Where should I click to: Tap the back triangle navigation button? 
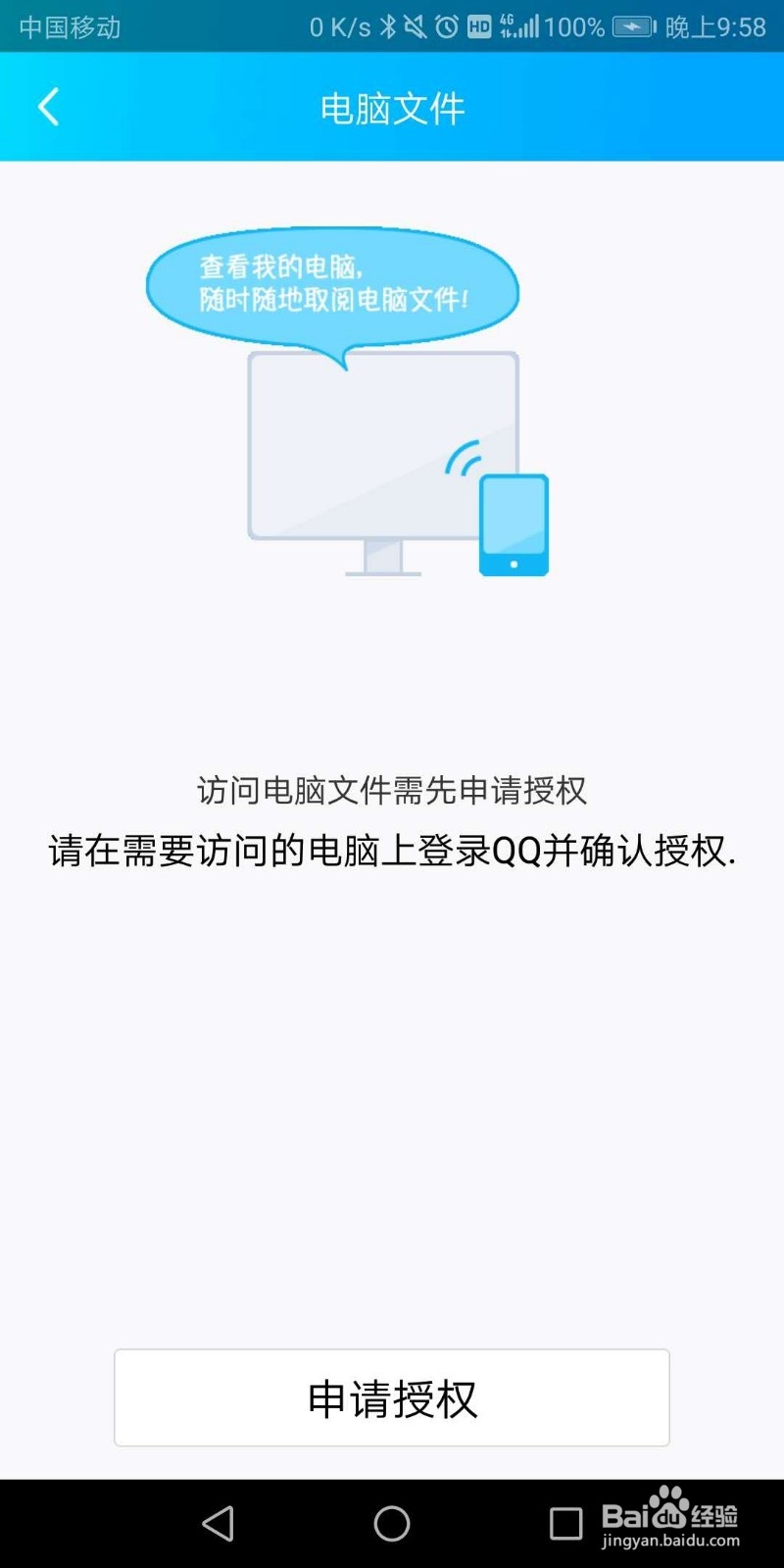tap(218, 1524)
